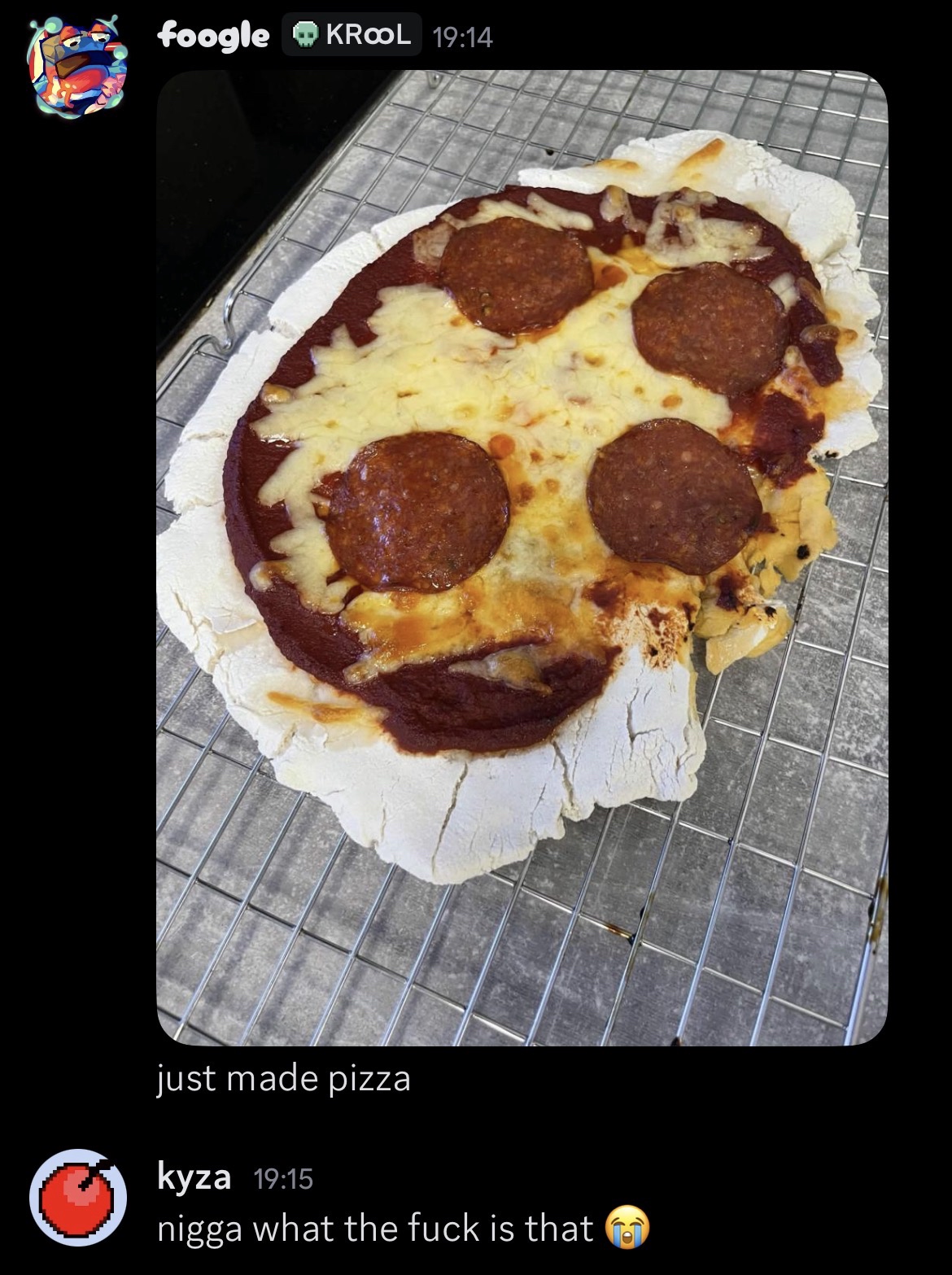Open the pizza photo attachment

(522, 557)
